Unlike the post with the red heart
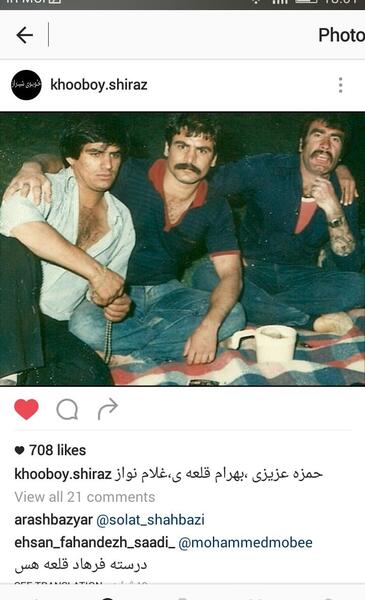The image size is (365, 600). pyautogui.click(x=26, y=409)
